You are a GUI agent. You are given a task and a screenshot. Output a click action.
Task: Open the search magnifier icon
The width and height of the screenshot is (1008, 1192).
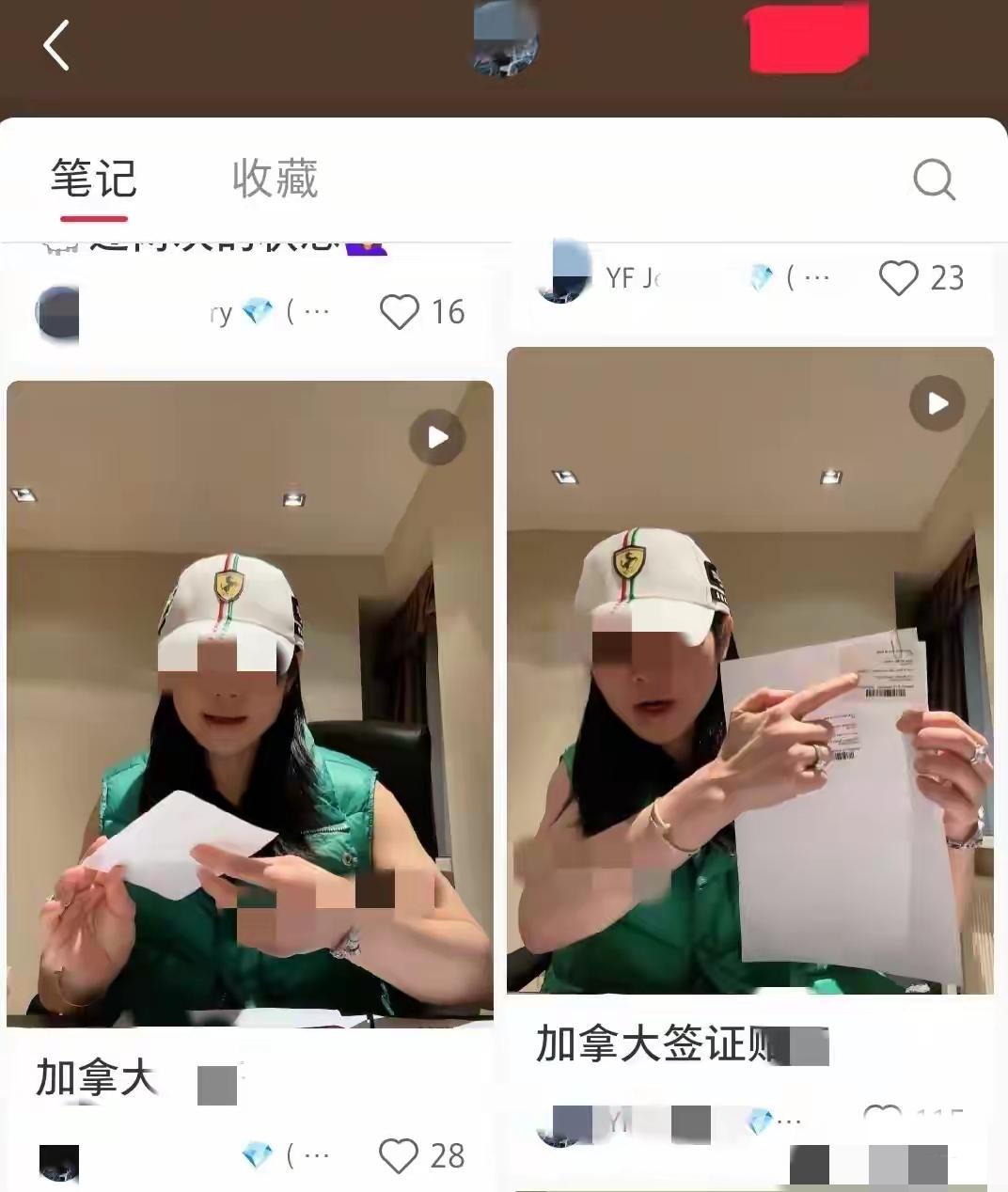(934, 179)
